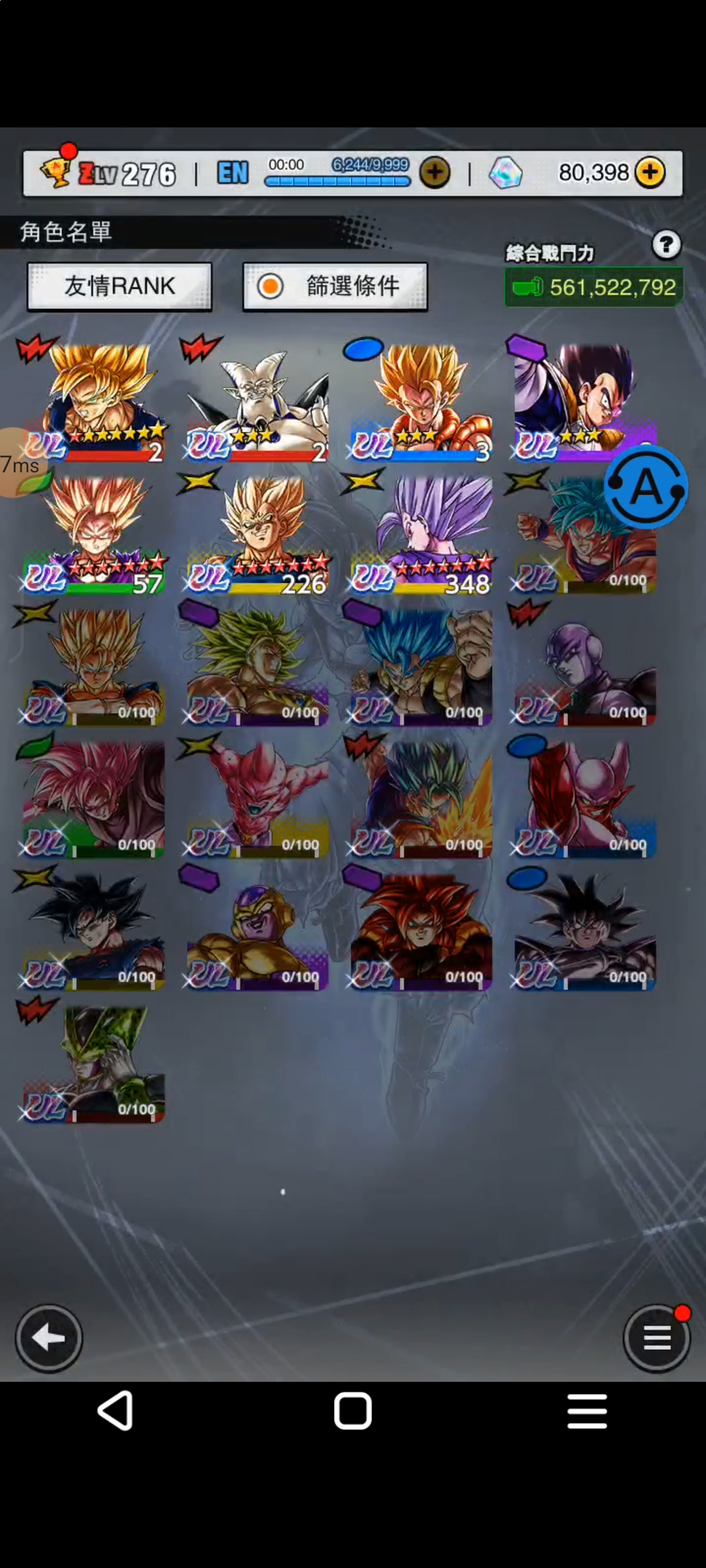
Task: Open the help question mark icon
Action: click(666, 245)
